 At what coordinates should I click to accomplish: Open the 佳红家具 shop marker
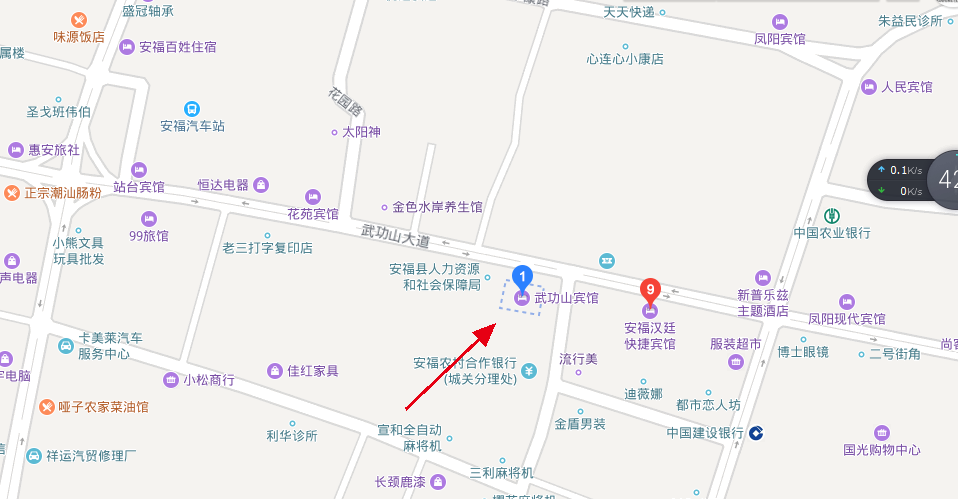pos(274,371)
